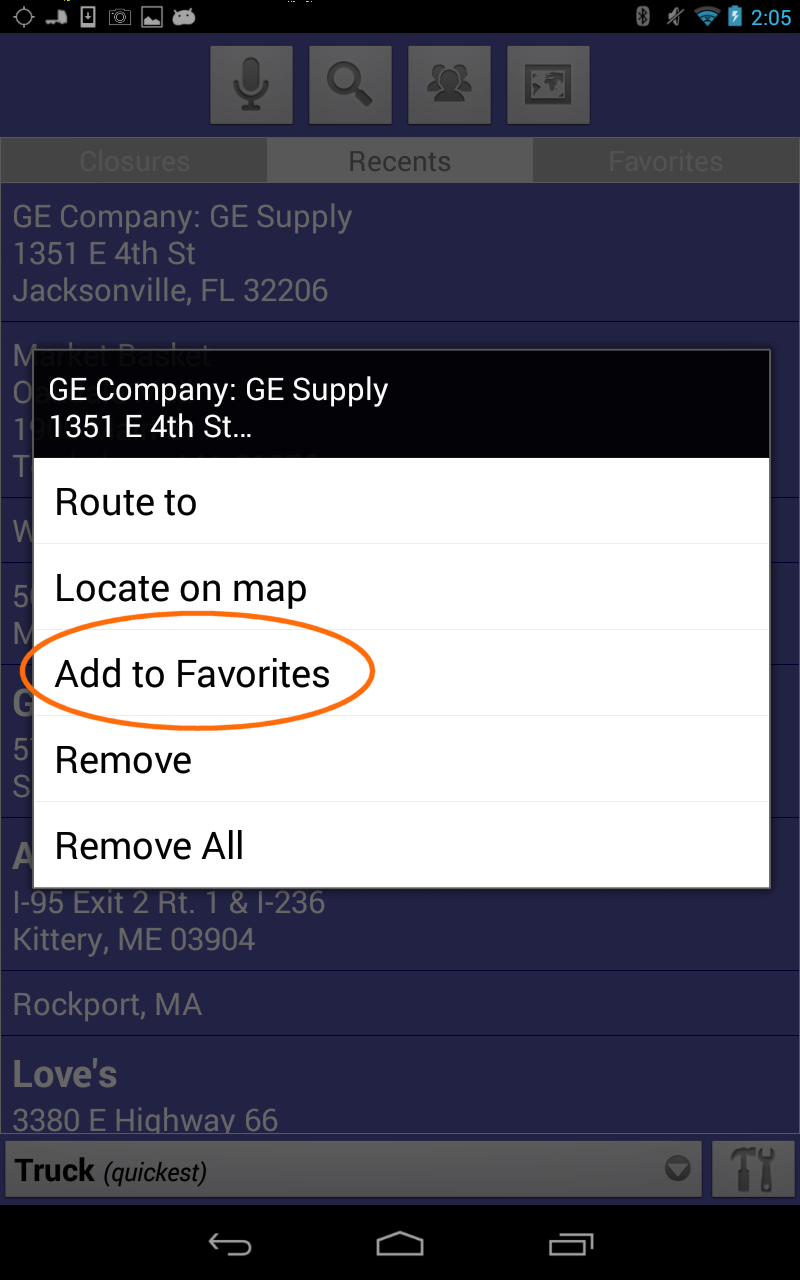The height and width of the screenshot is (1280, 800).
Task: Tap the Wi-Fi signal indicator
Action: [706, 16]
